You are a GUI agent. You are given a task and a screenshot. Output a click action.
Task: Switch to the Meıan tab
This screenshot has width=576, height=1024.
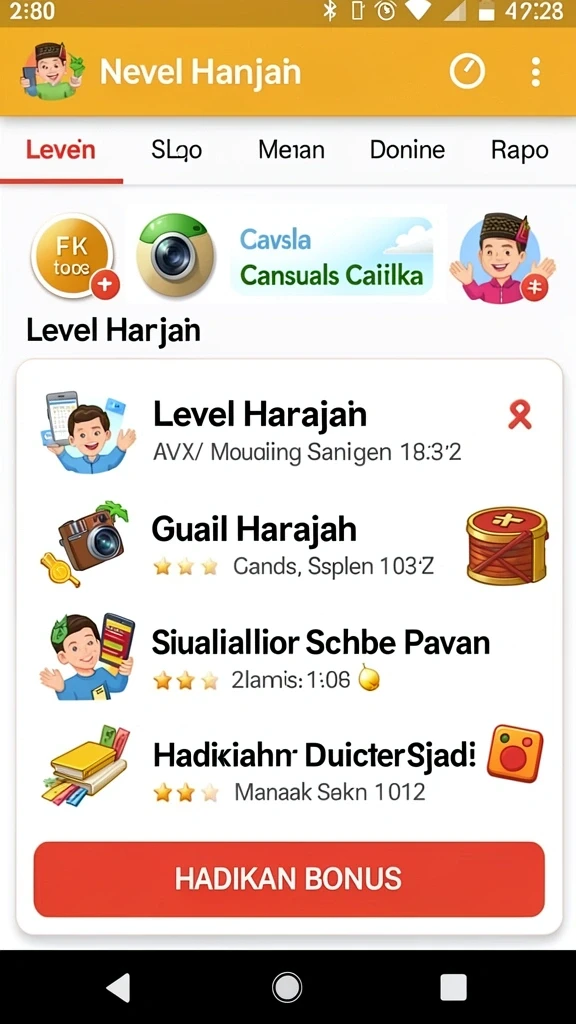[291, 150]
